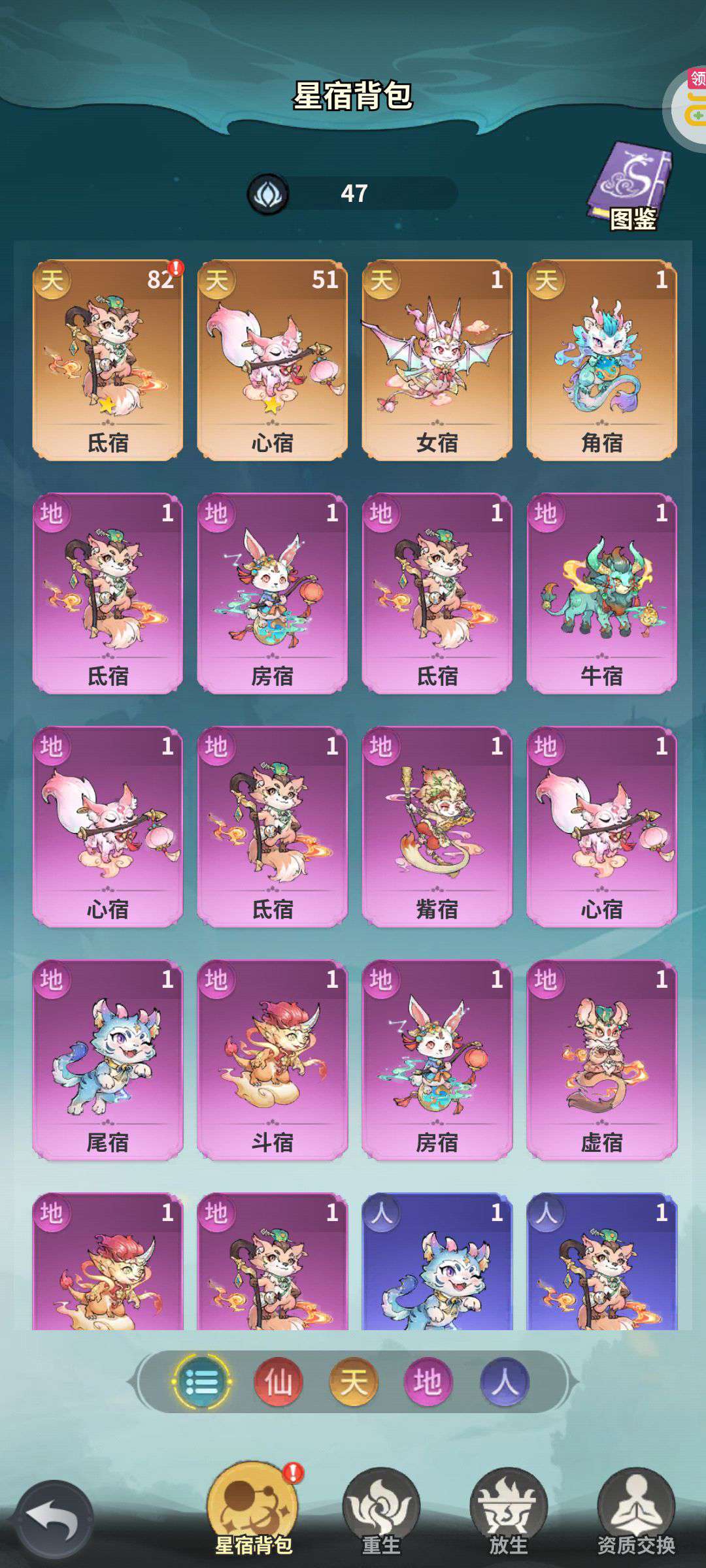The height and width of the screenshot is (1568, 706).
Task: Select the 角宿 card
Action: pos(602,361)
